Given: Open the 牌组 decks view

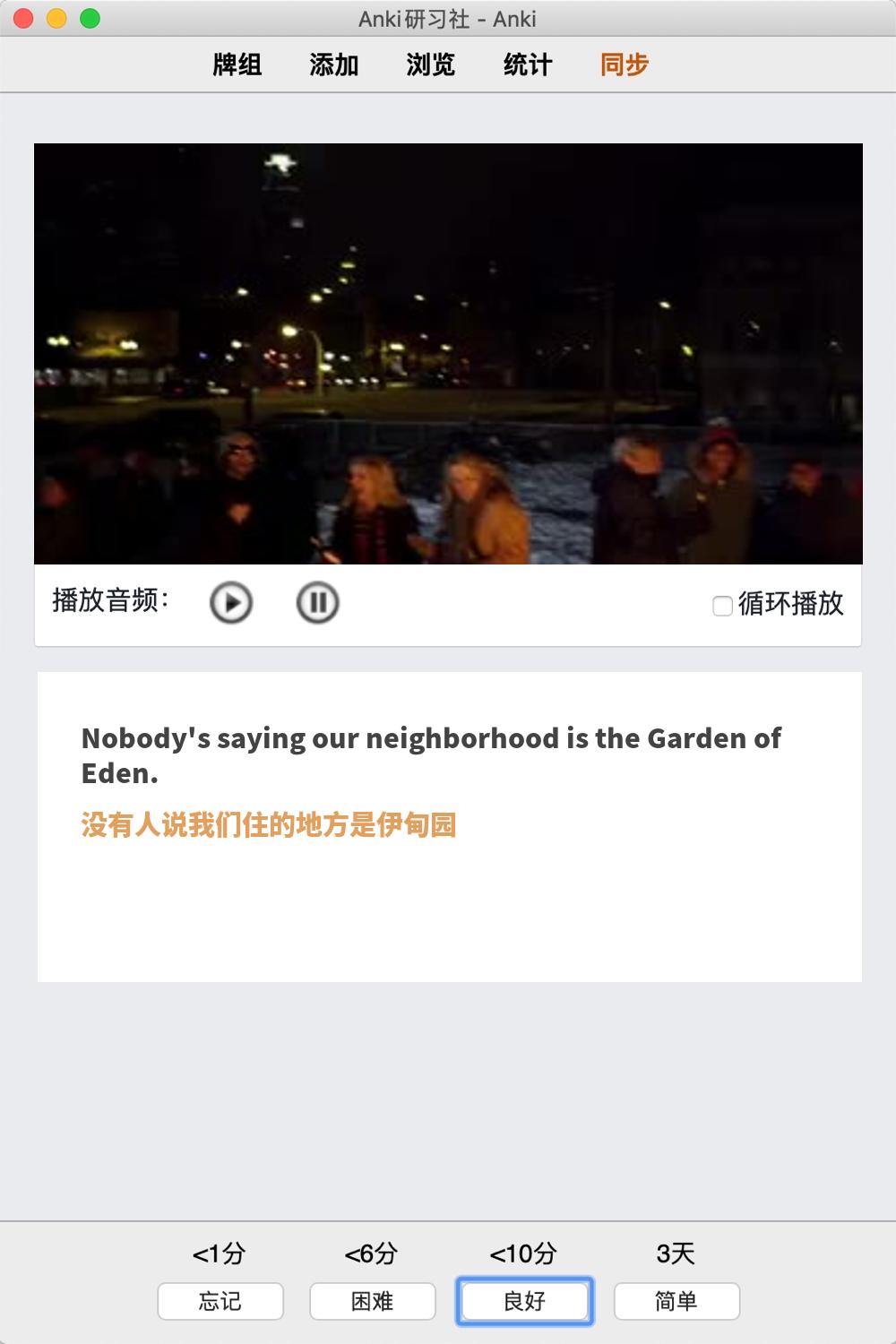Looking at the screenshot, I should (237, 65).
